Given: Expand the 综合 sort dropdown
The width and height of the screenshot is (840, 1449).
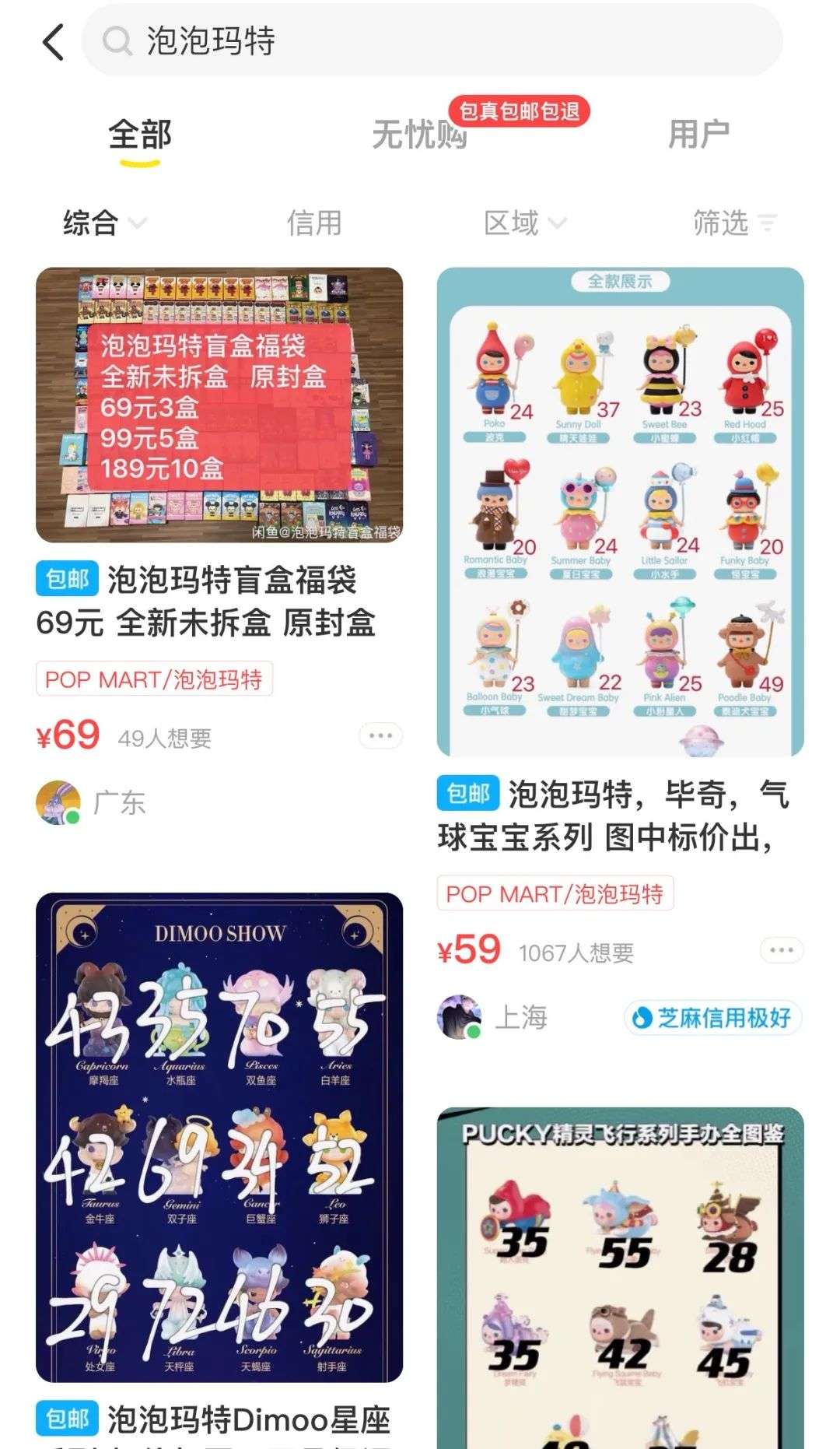Looking at the screenshot, I should click(x=105, y=223).
